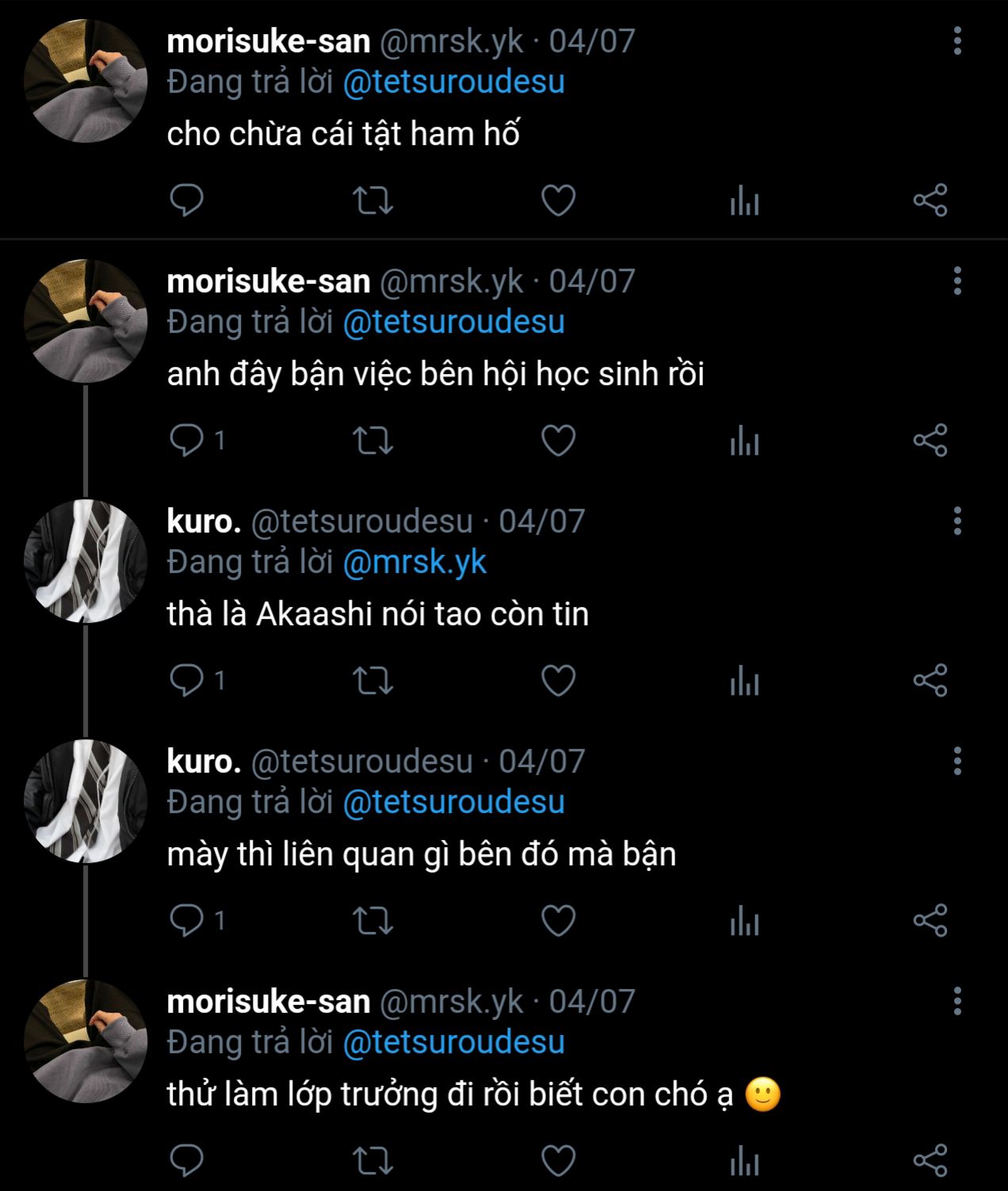Open overflow menu on "cho chừa cái tật ham hố"
Image resolution: width=1008 pixels, height=1191 pixels.
[957, 41]
